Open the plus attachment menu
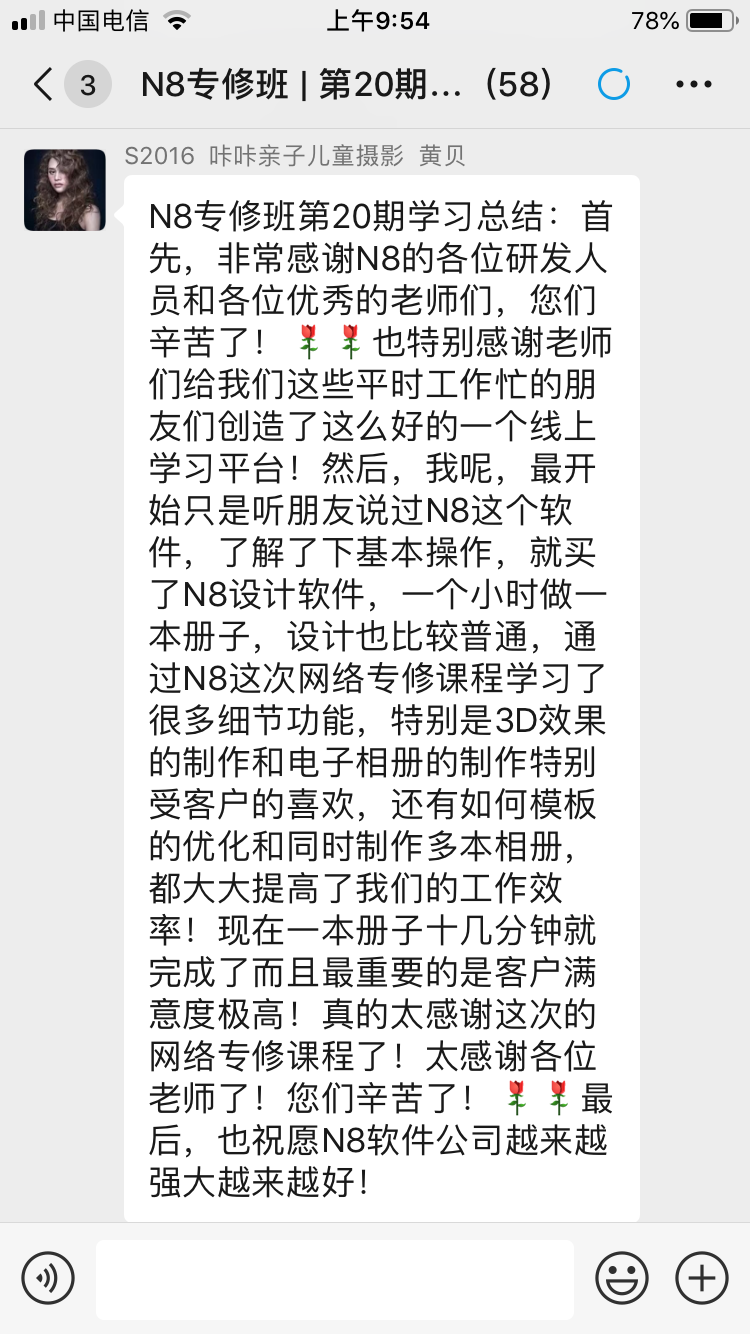The image size is (750, 1334). pos(701,1278)
